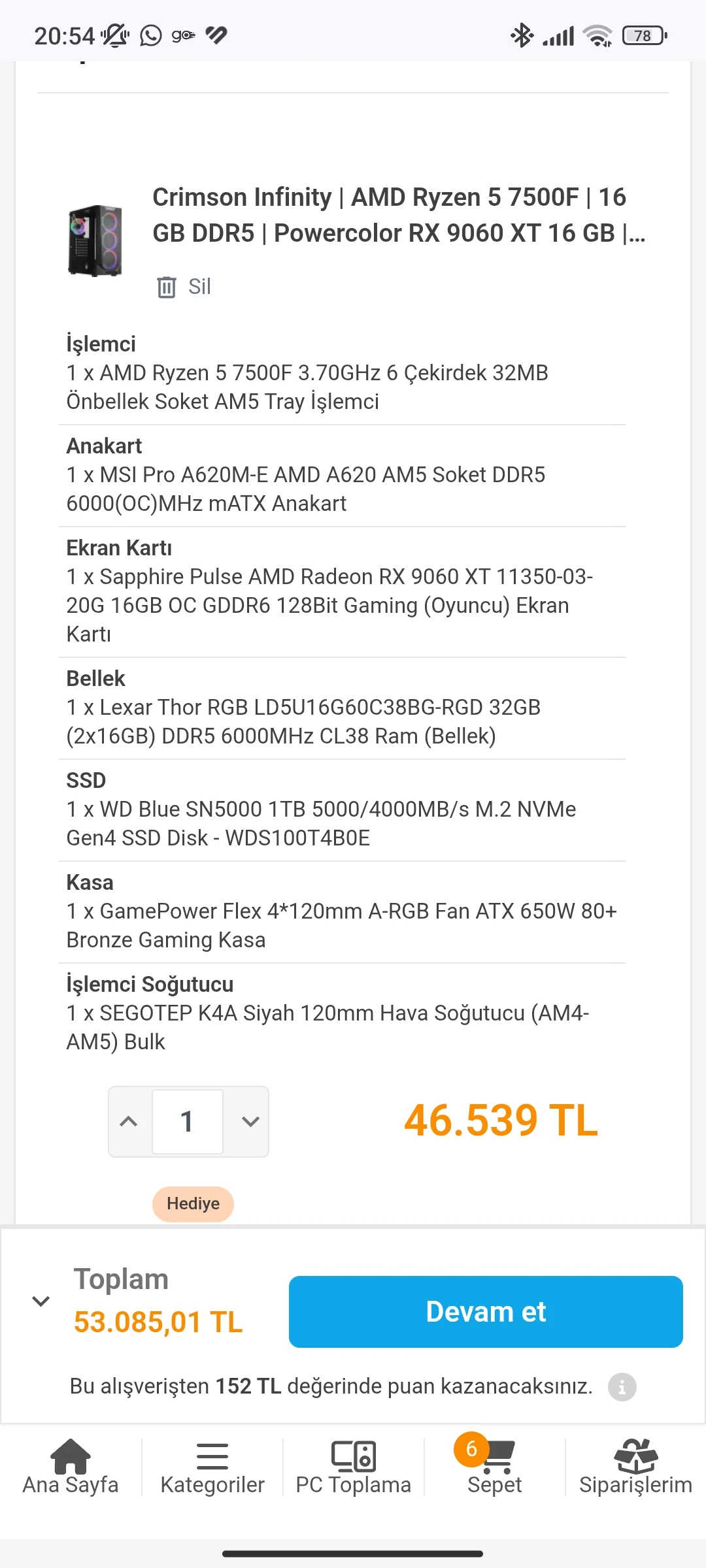Switch to the PC Toplama tab
This screenshot has height=1568, width=706.
click(354, 1467)
